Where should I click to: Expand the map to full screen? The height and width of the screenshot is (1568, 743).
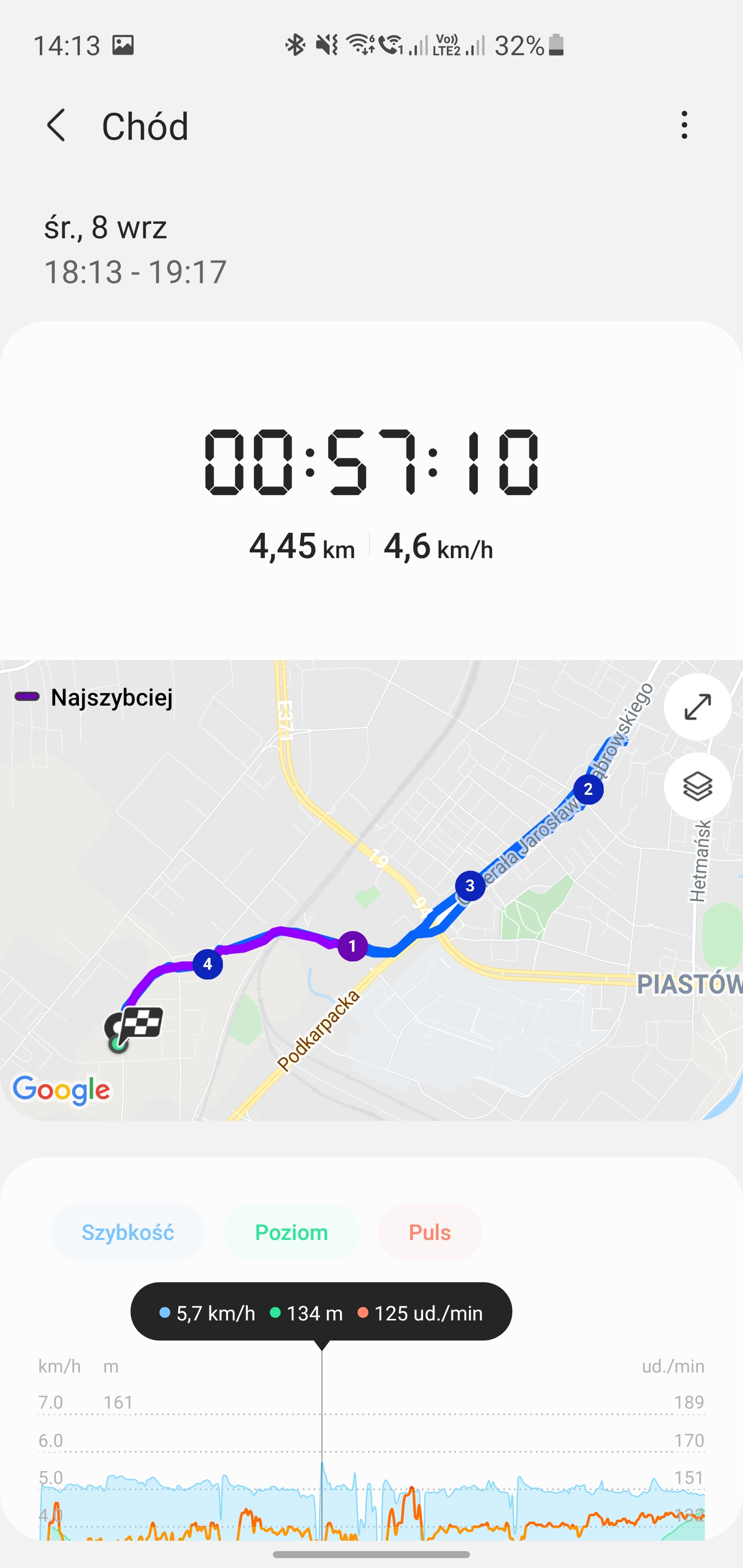[x=697, y=707]
